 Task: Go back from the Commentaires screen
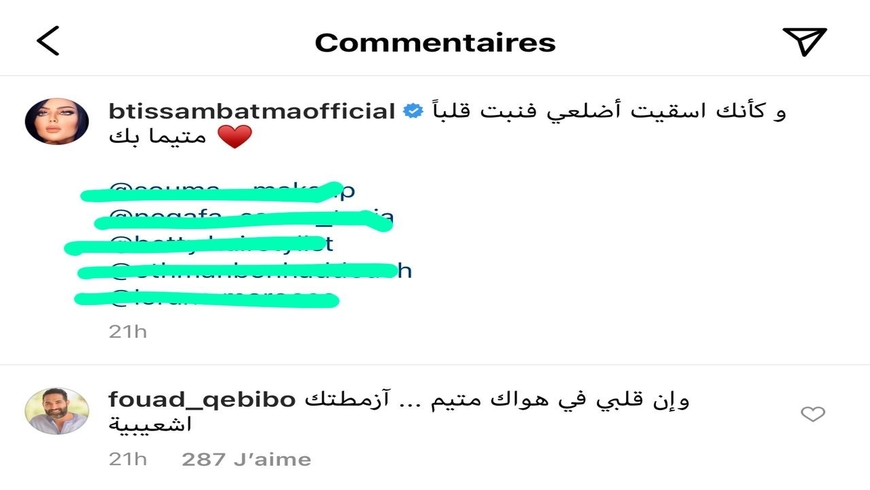[48, 41]
